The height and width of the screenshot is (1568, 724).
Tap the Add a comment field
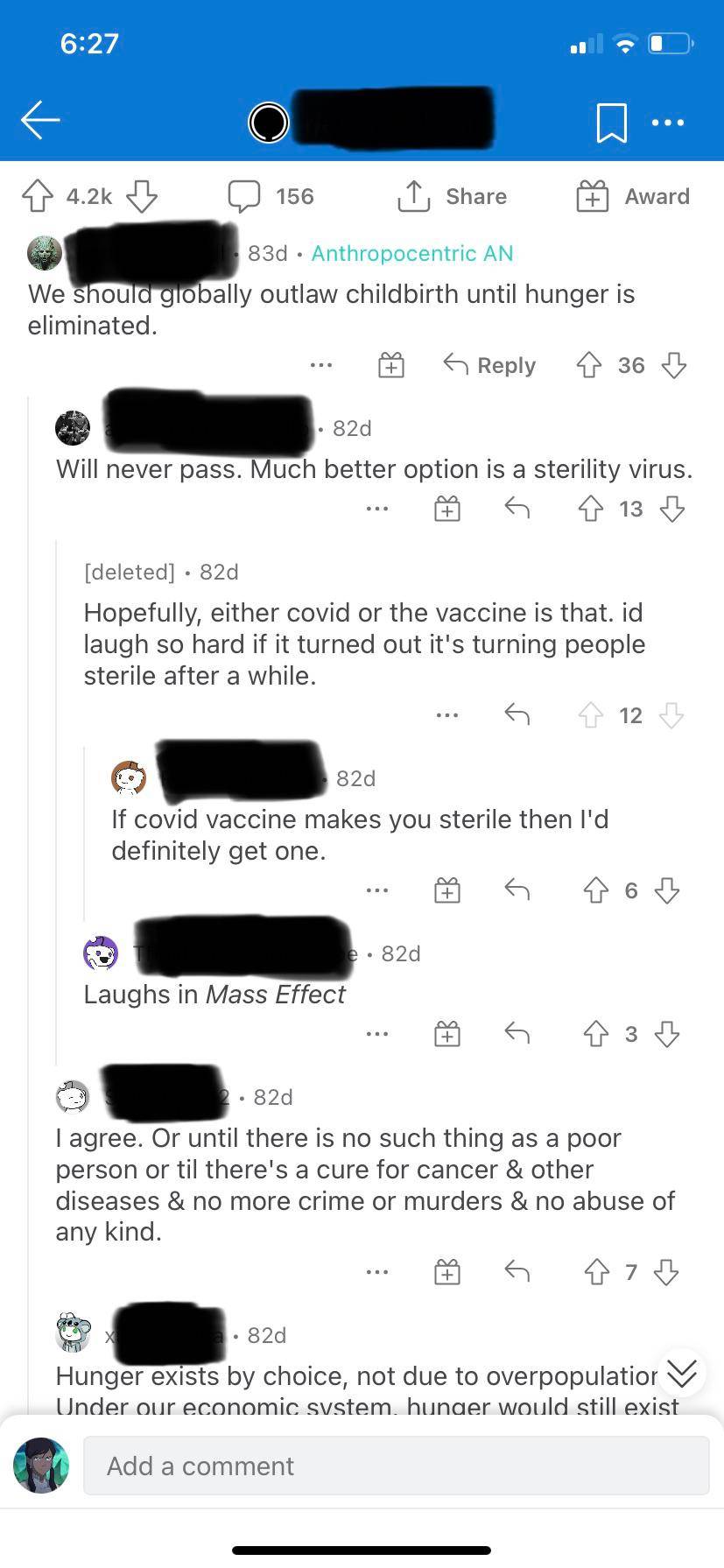click(x=396, y=1466)
